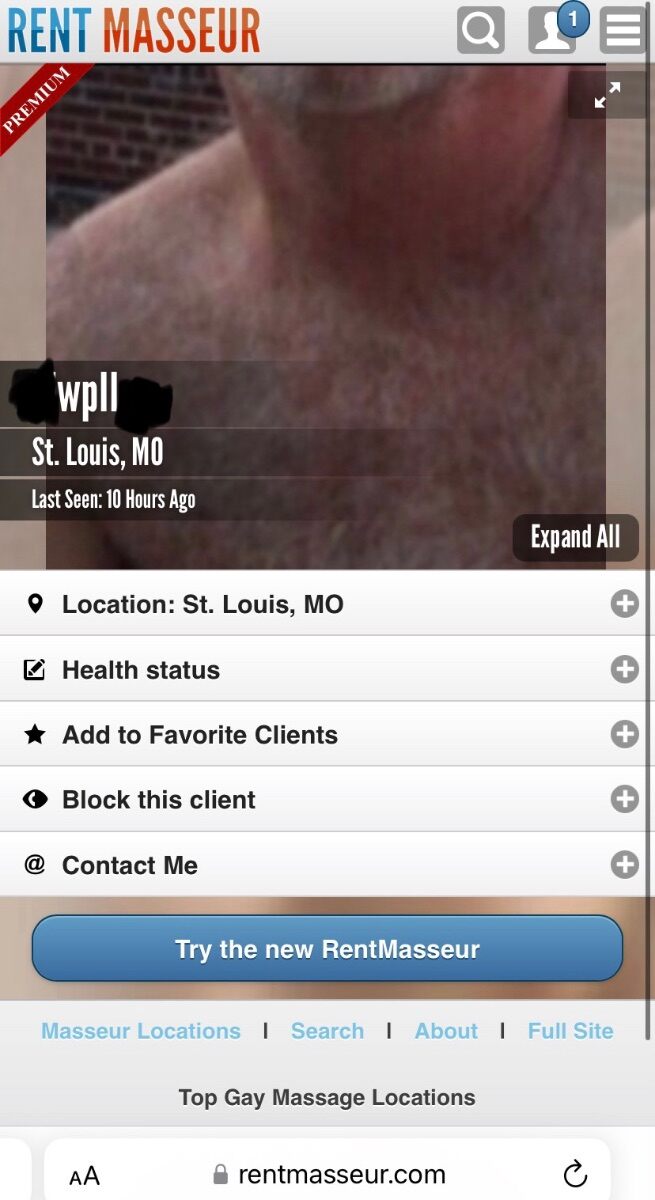
Task: Tap the Expand All button
Action: [x=576, y=538]
